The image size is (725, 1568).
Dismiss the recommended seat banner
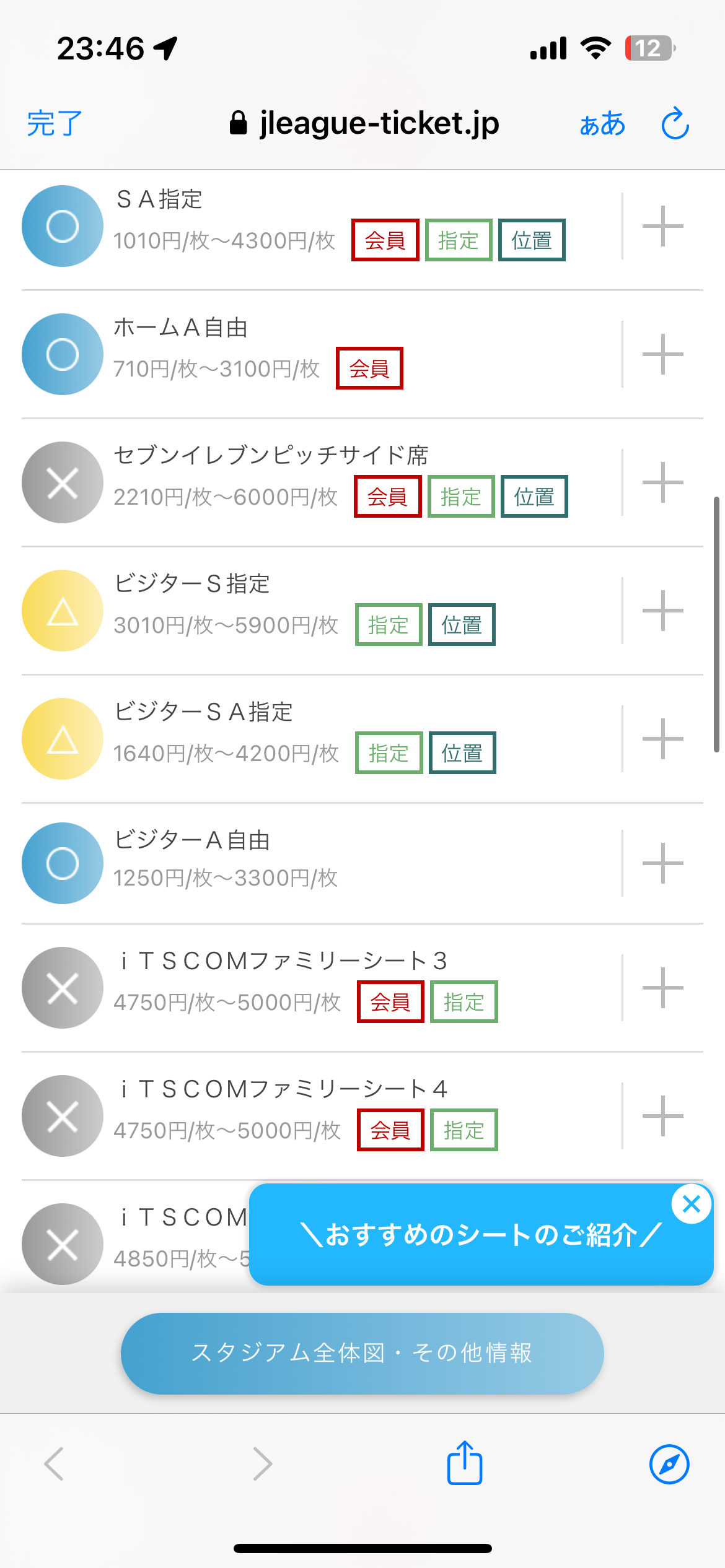(692, 1204)
